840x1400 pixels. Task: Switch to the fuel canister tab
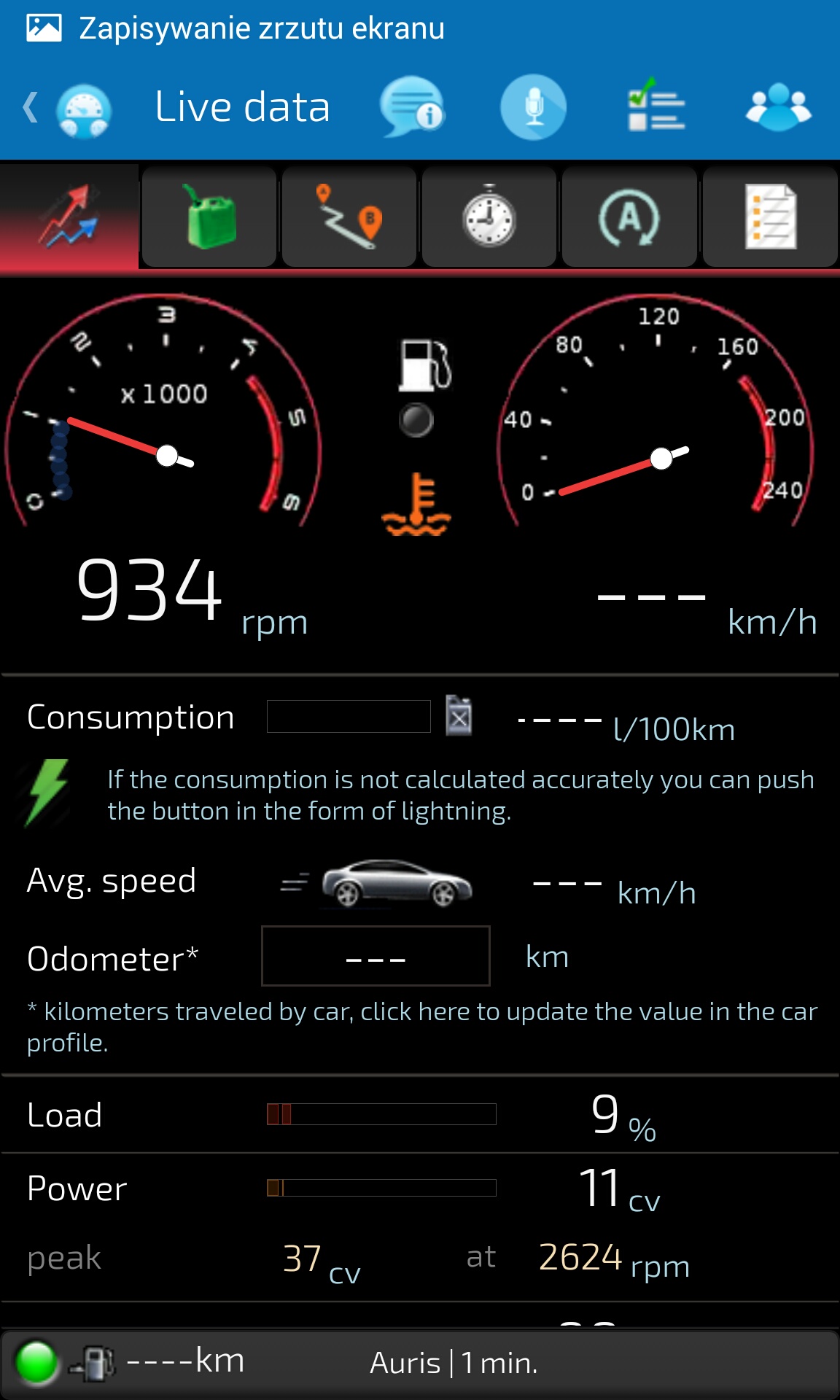pyautogui.click(x=210, y=217)
